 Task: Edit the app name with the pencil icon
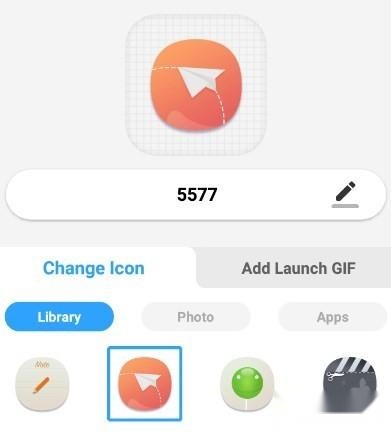tap(345, 194)
